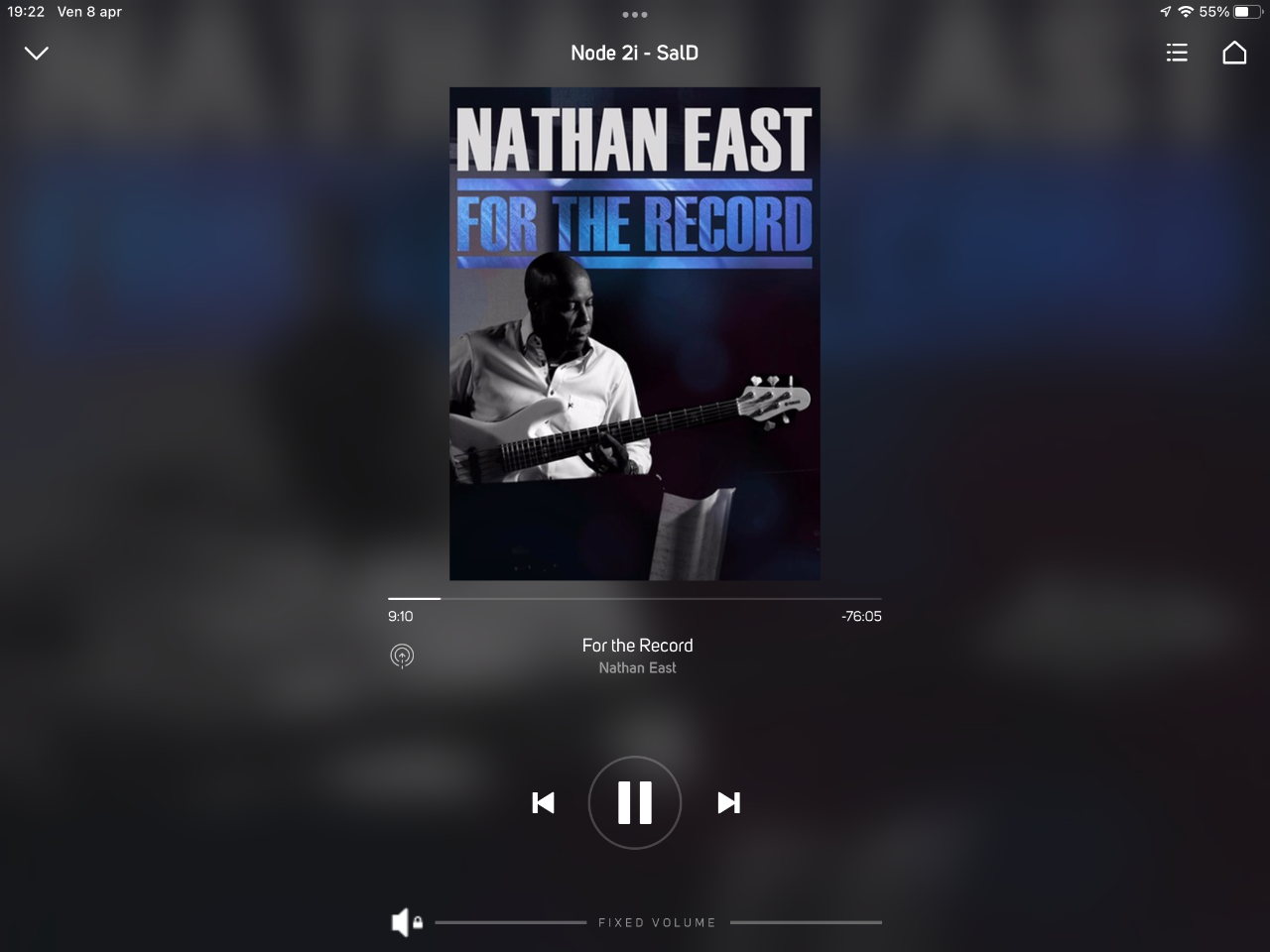
Task: Tap the locked volume speaker icon
Action: (406, 922)
